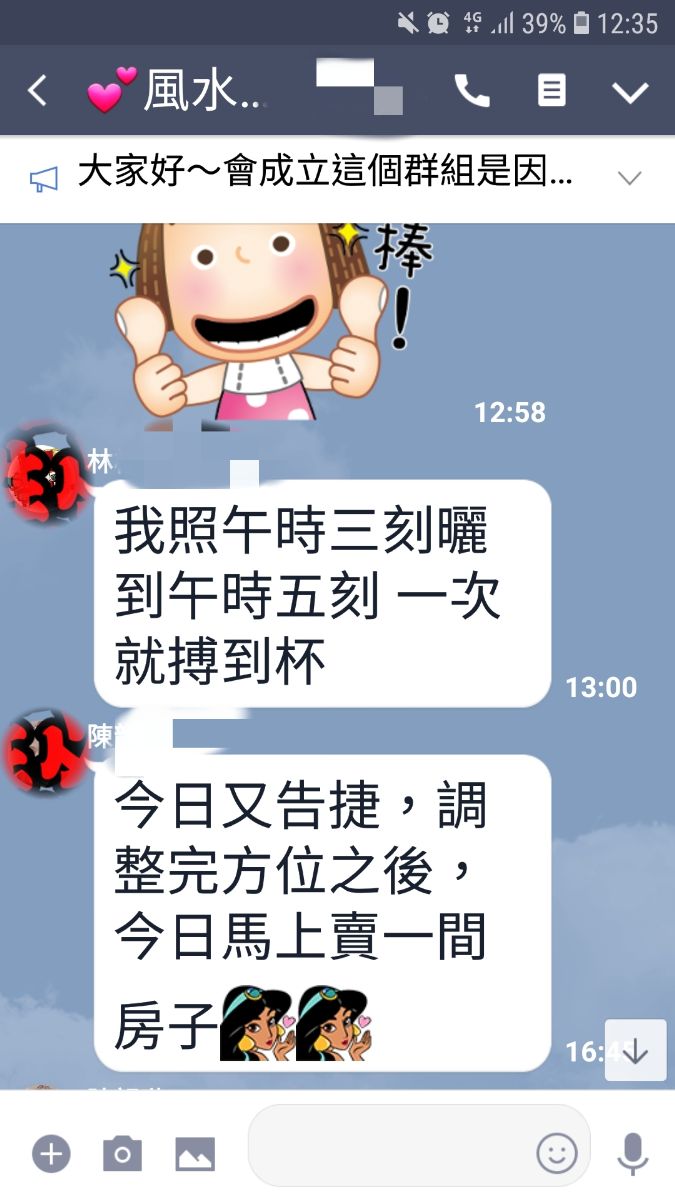Tap the message input field
The width and height of the screenshot is (675, 1200).
390,1154
